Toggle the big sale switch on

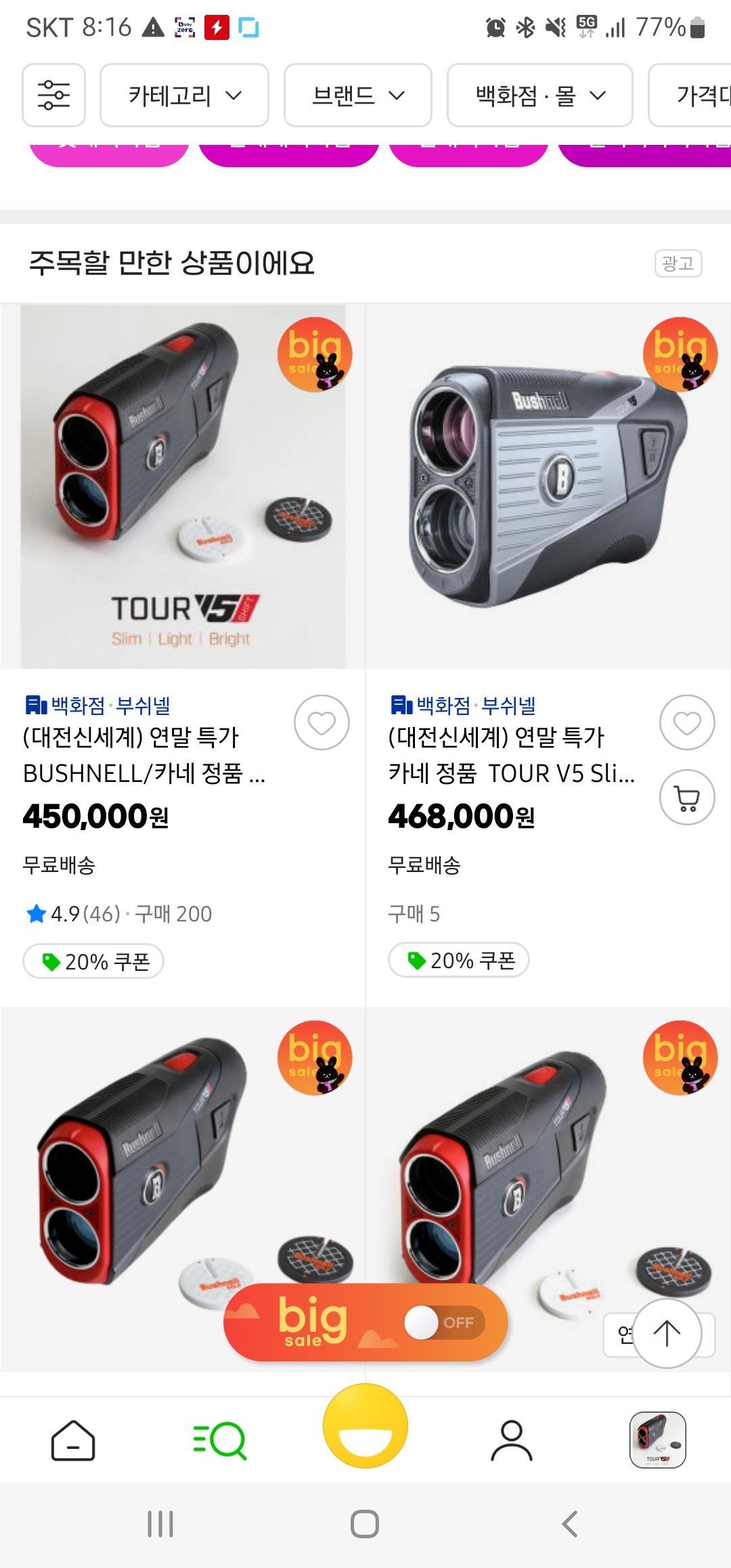click(x=444, y=1322)
